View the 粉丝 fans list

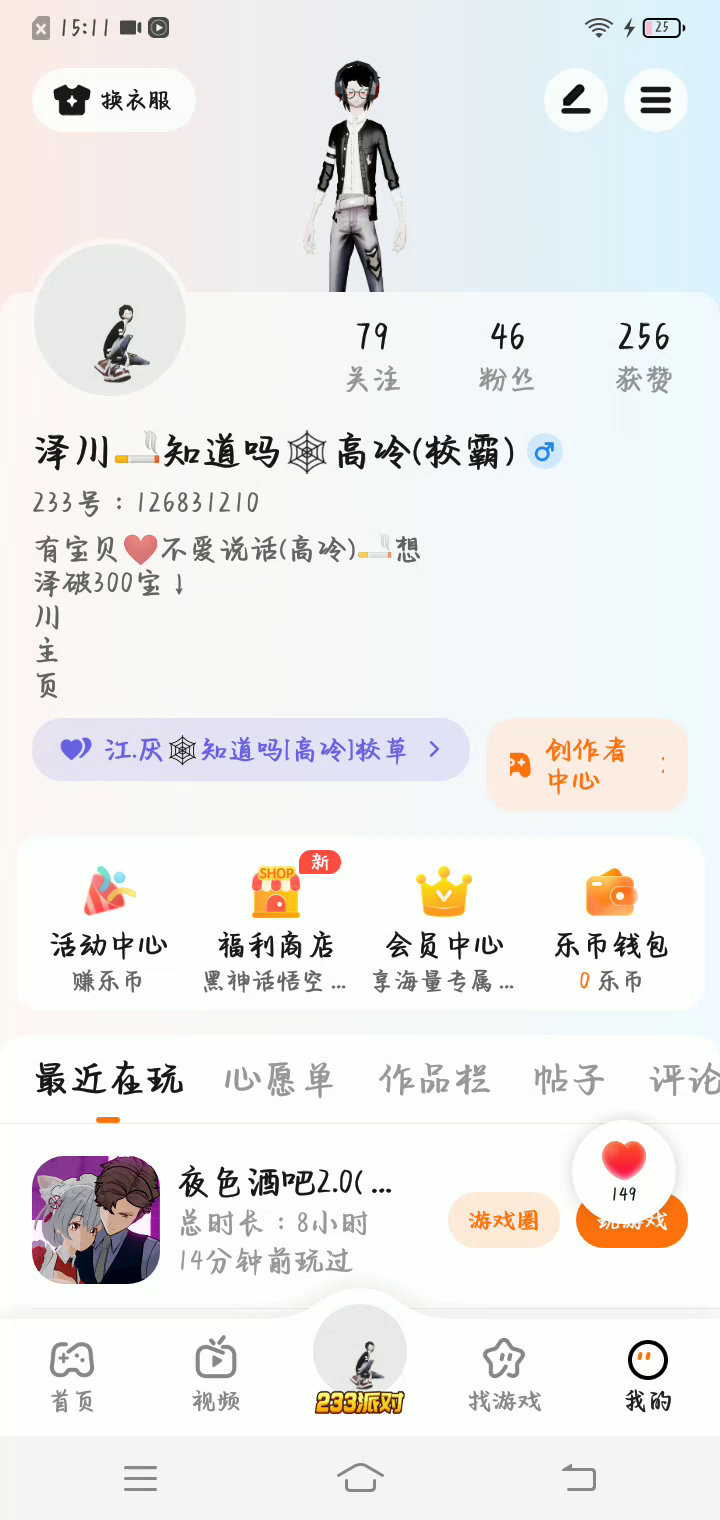[507, 356]
